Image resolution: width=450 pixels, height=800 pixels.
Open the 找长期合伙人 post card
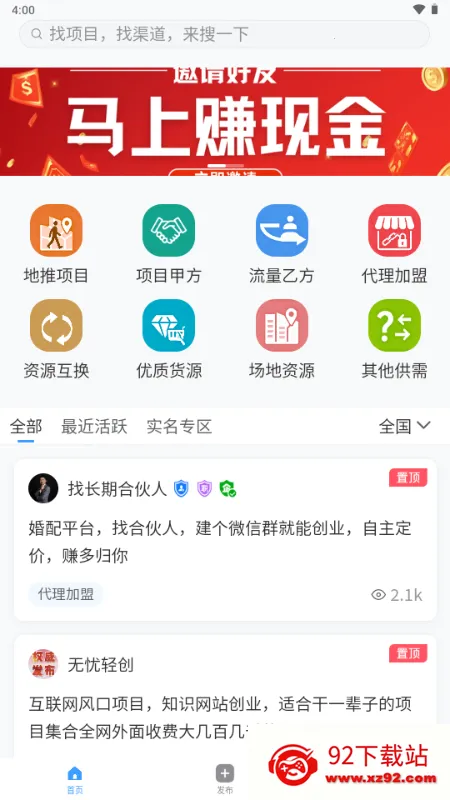[225, 540]
